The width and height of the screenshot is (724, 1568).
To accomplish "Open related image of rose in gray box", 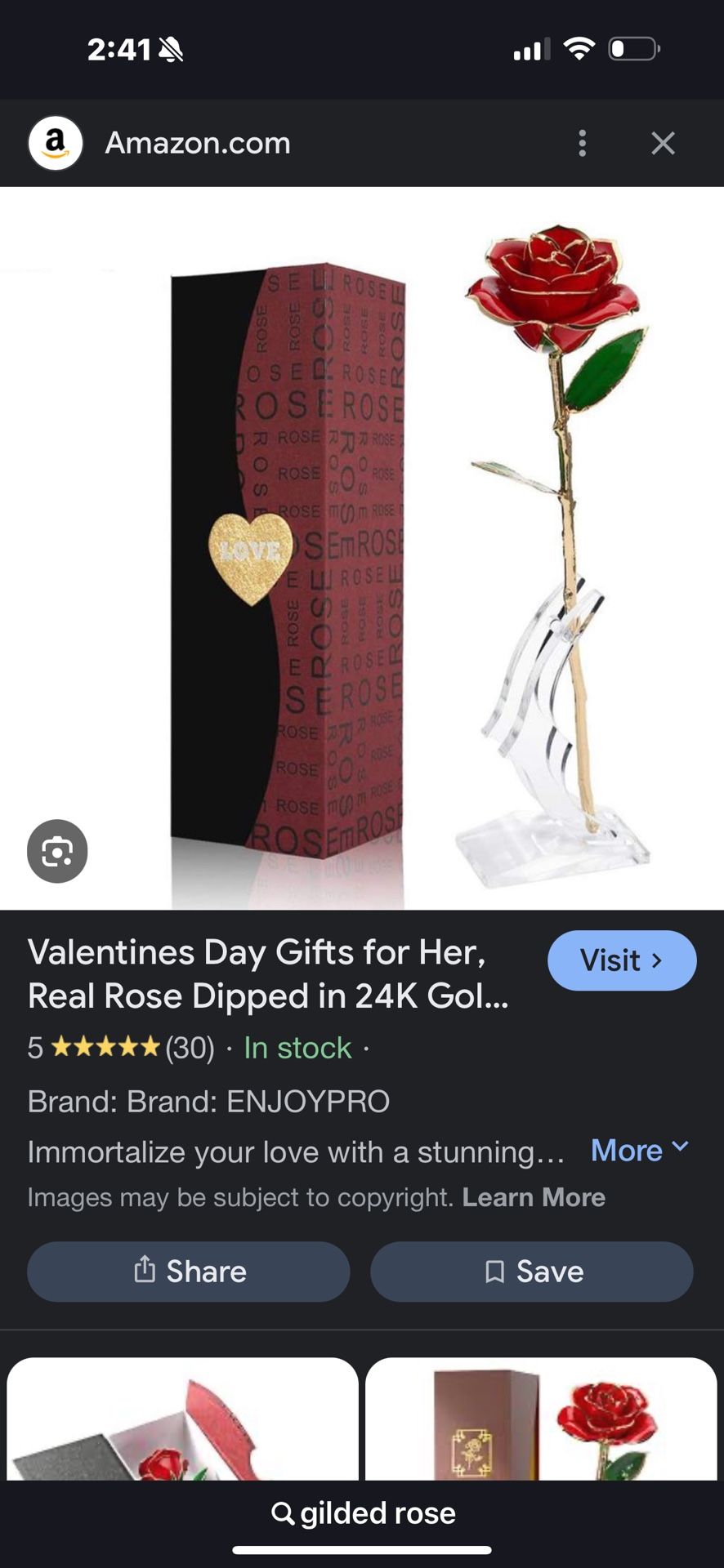I will (182, 1421).
